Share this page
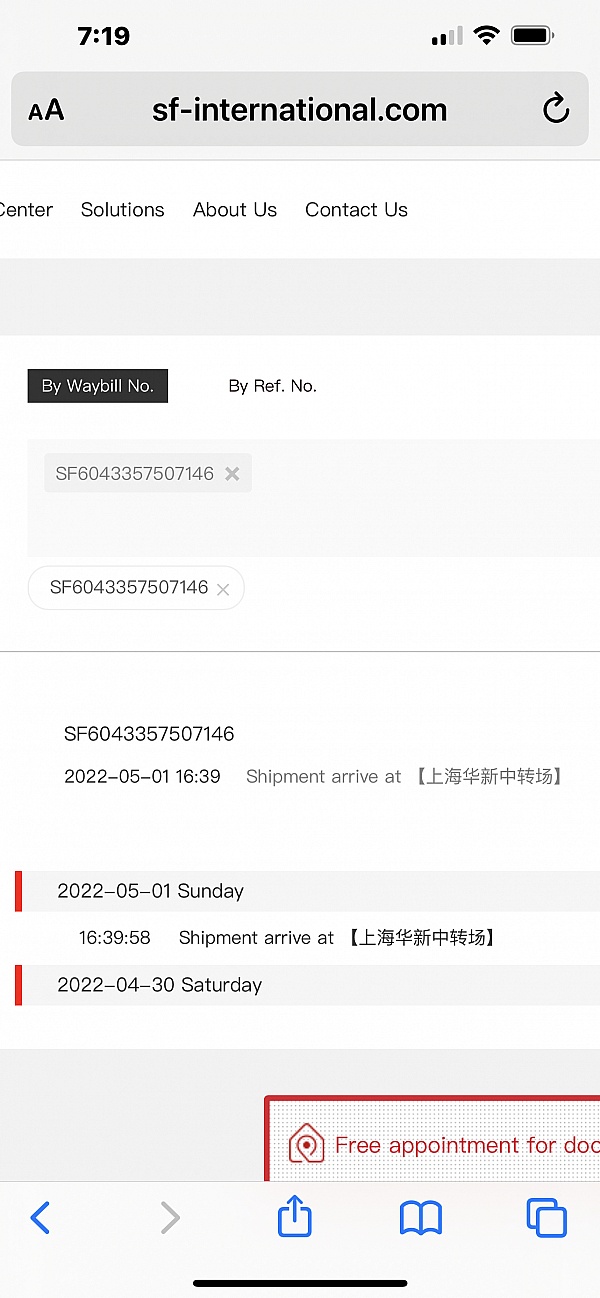The width and height of the screenshot is (600, 1298). (x=294, y=1216)
